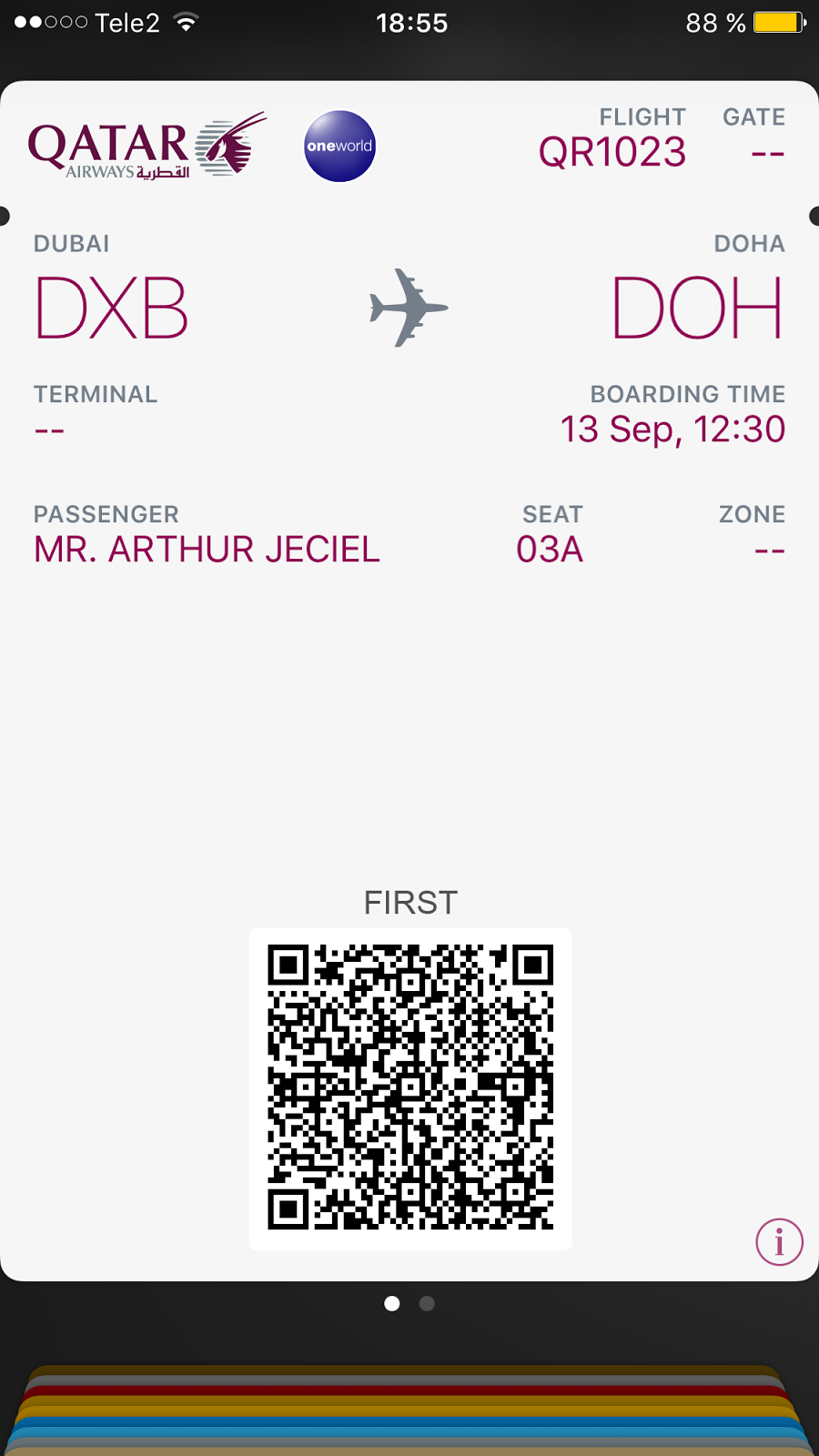This screenshot has height=1456, width=819.
Task: Select the oneworld alliance logo
Action: point(339,146)
